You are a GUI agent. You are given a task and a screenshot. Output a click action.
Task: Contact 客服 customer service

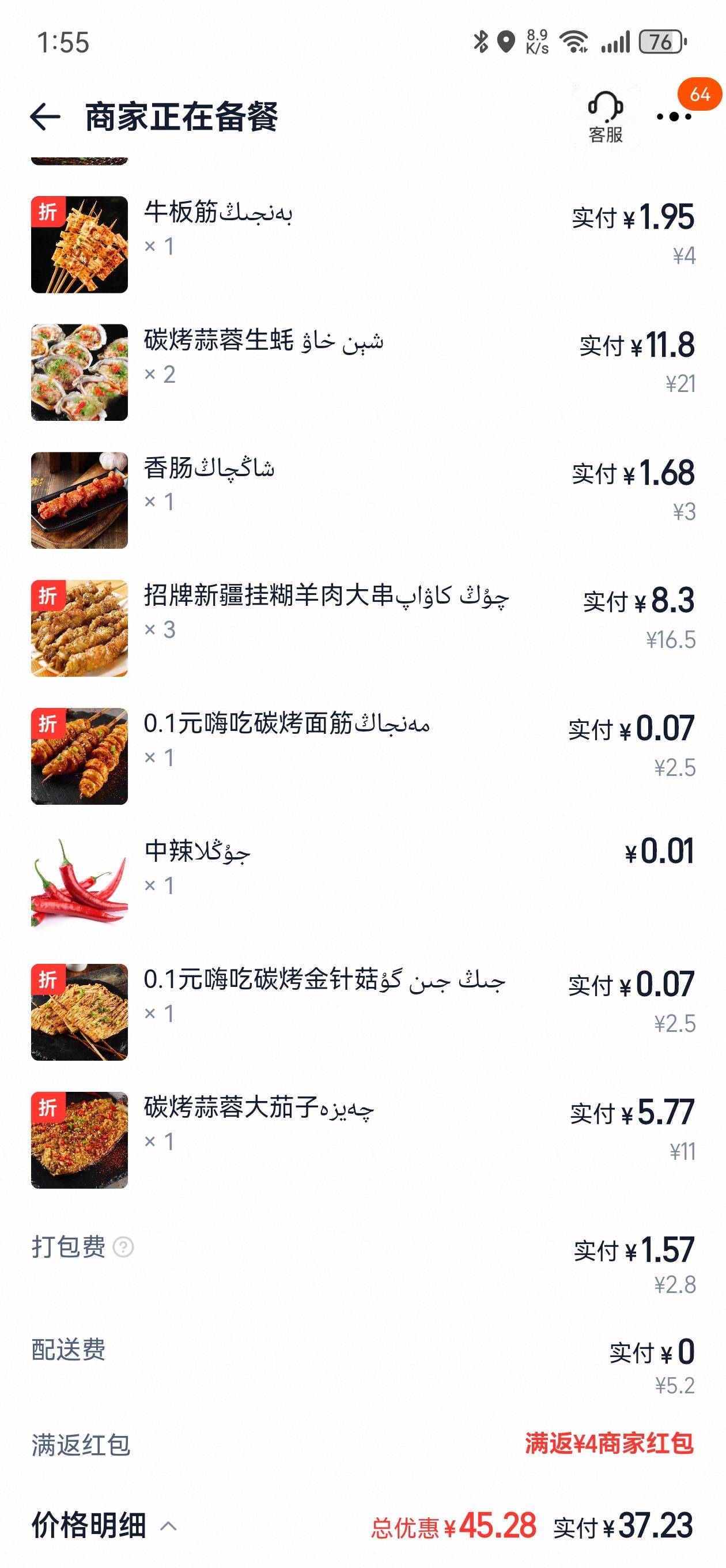[x=605, y=116]
